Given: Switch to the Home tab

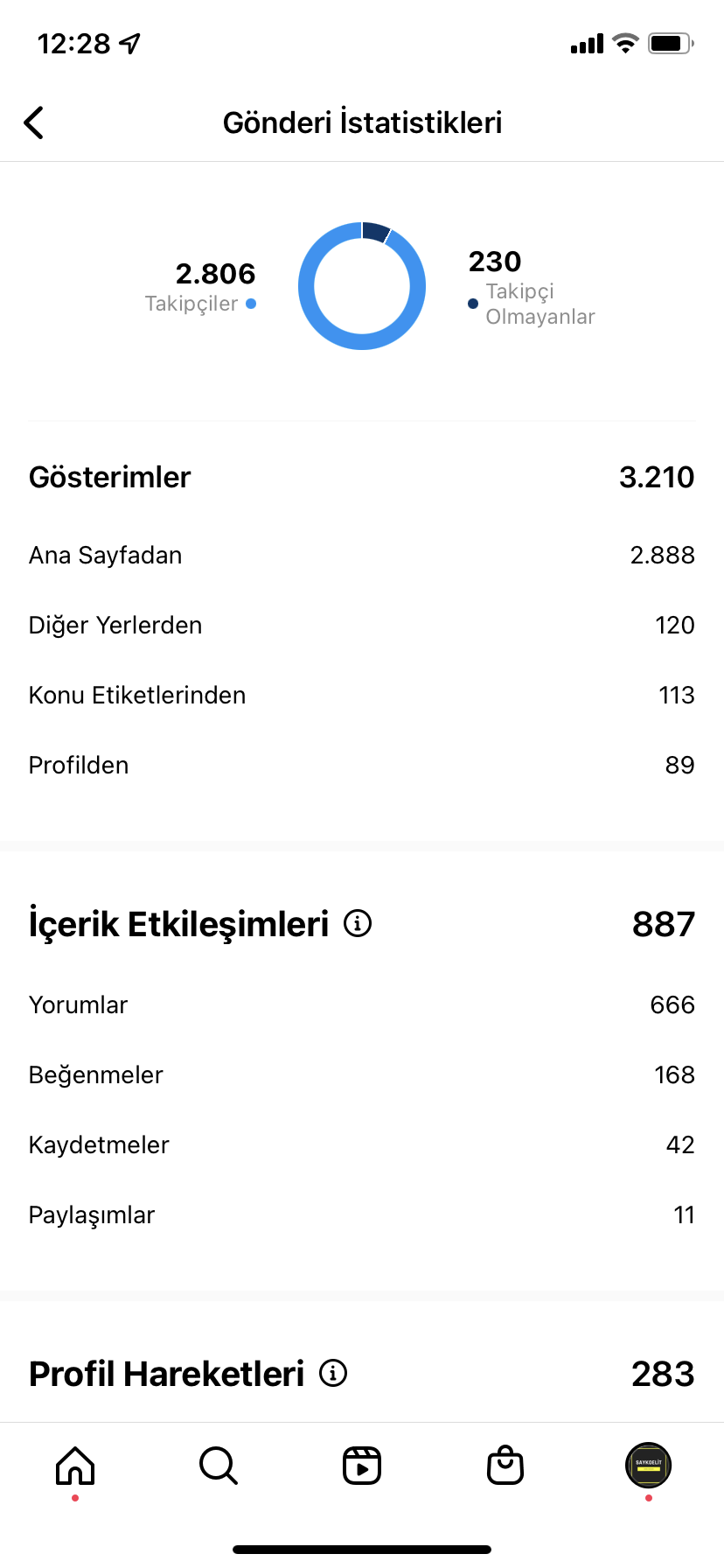Looking at the screenshot, I should pos(75,1466).
